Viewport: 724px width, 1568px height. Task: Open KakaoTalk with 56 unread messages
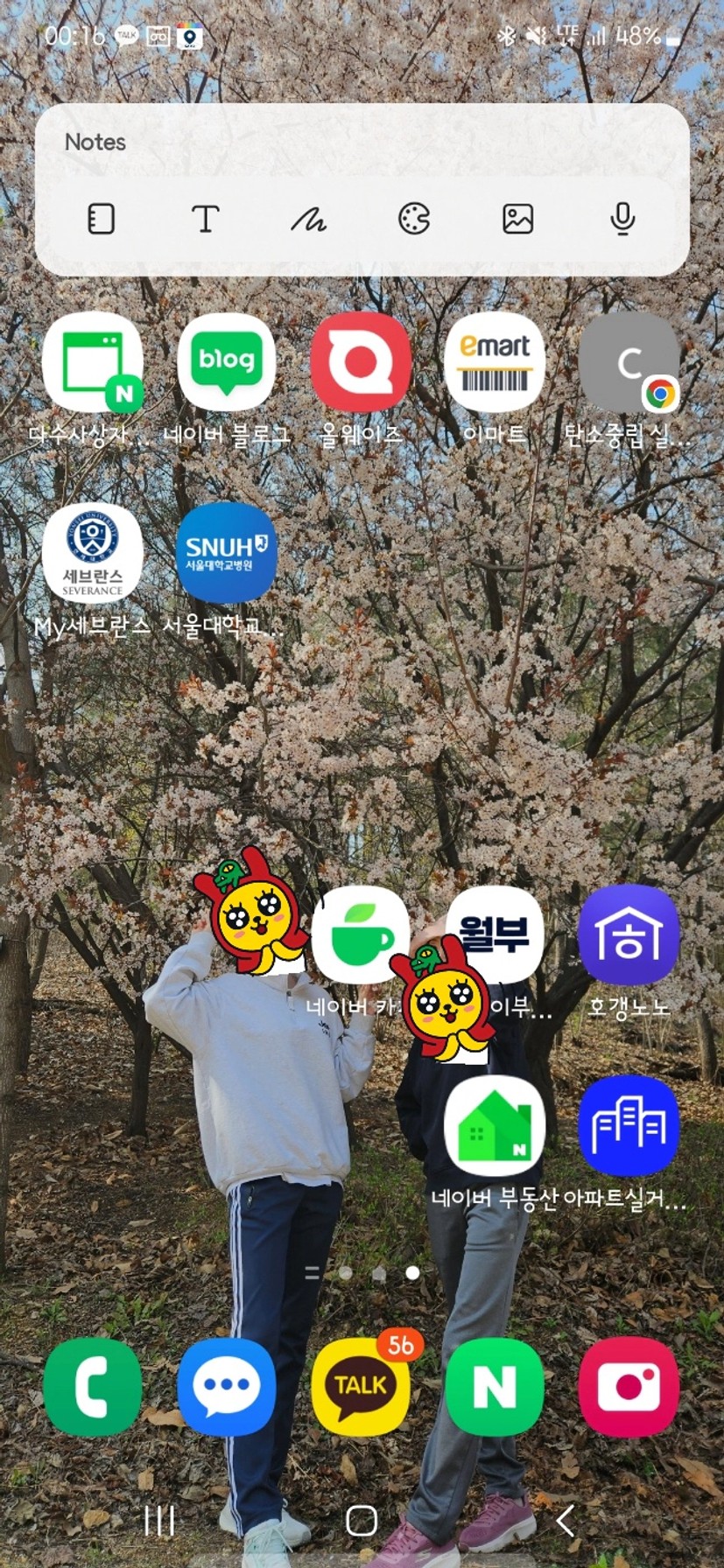[x=361, y=1386]
